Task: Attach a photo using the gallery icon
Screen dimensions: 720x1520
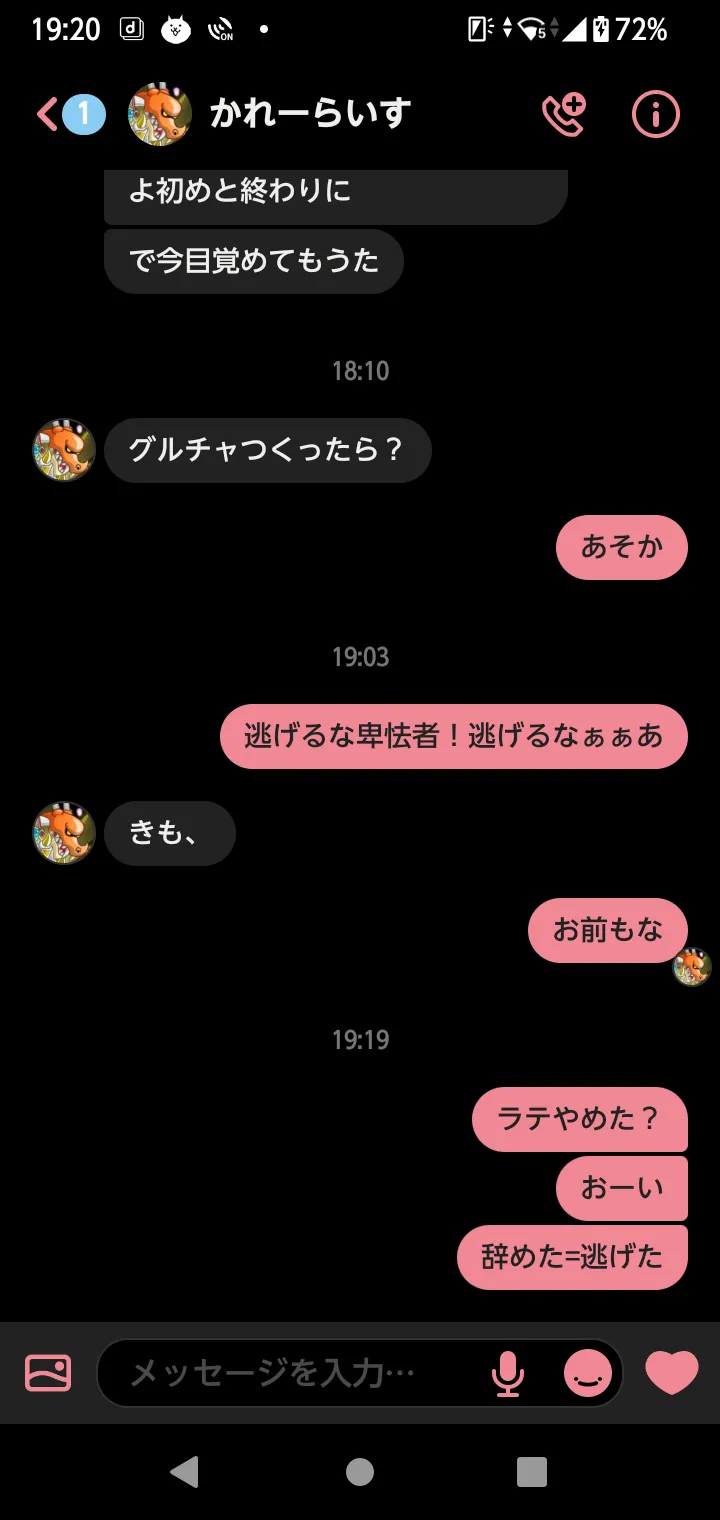Action: tap(48, 1372)
